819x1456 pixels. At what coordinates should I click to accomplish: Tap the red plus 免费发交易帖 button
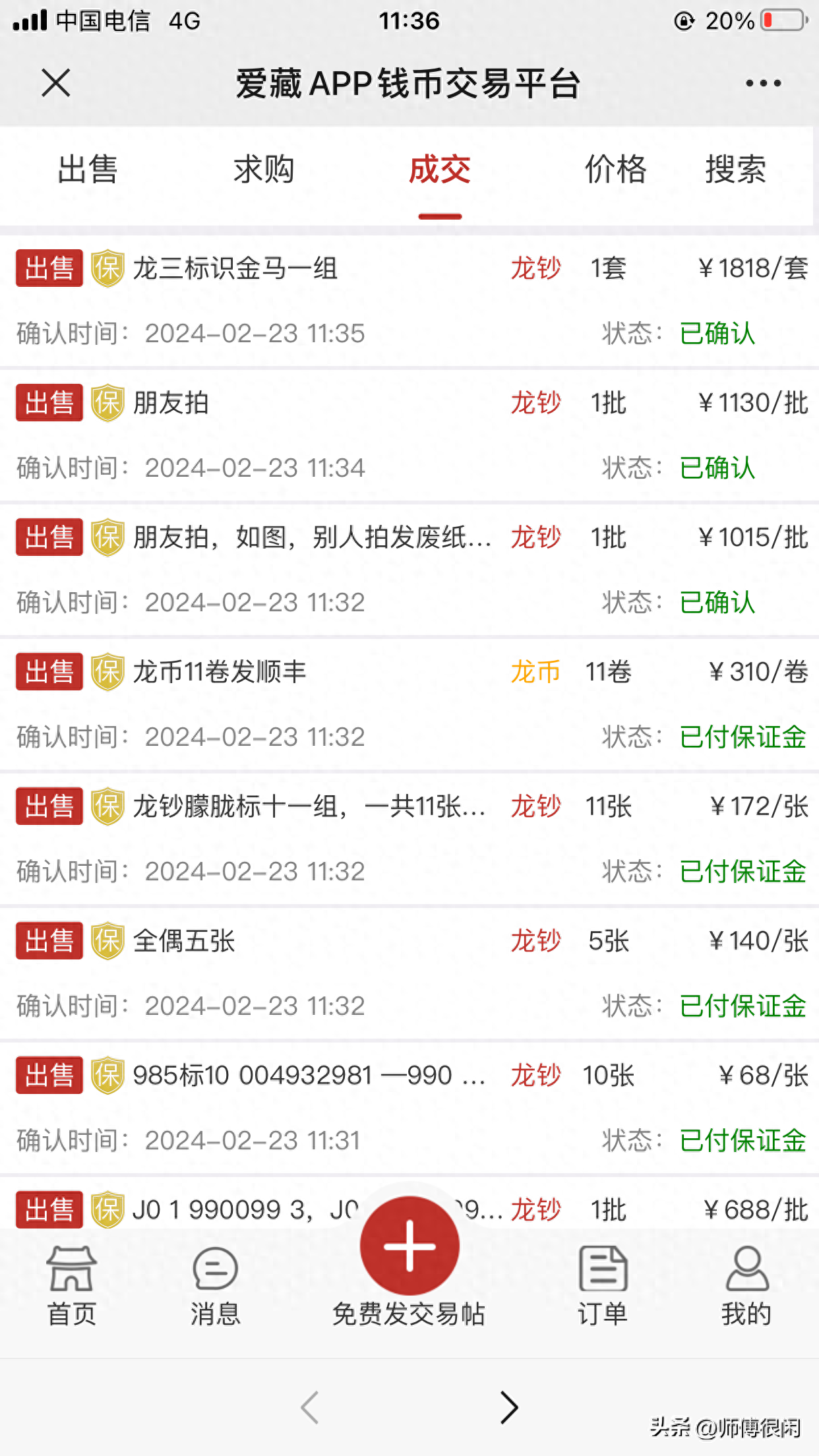[409, 1246]
